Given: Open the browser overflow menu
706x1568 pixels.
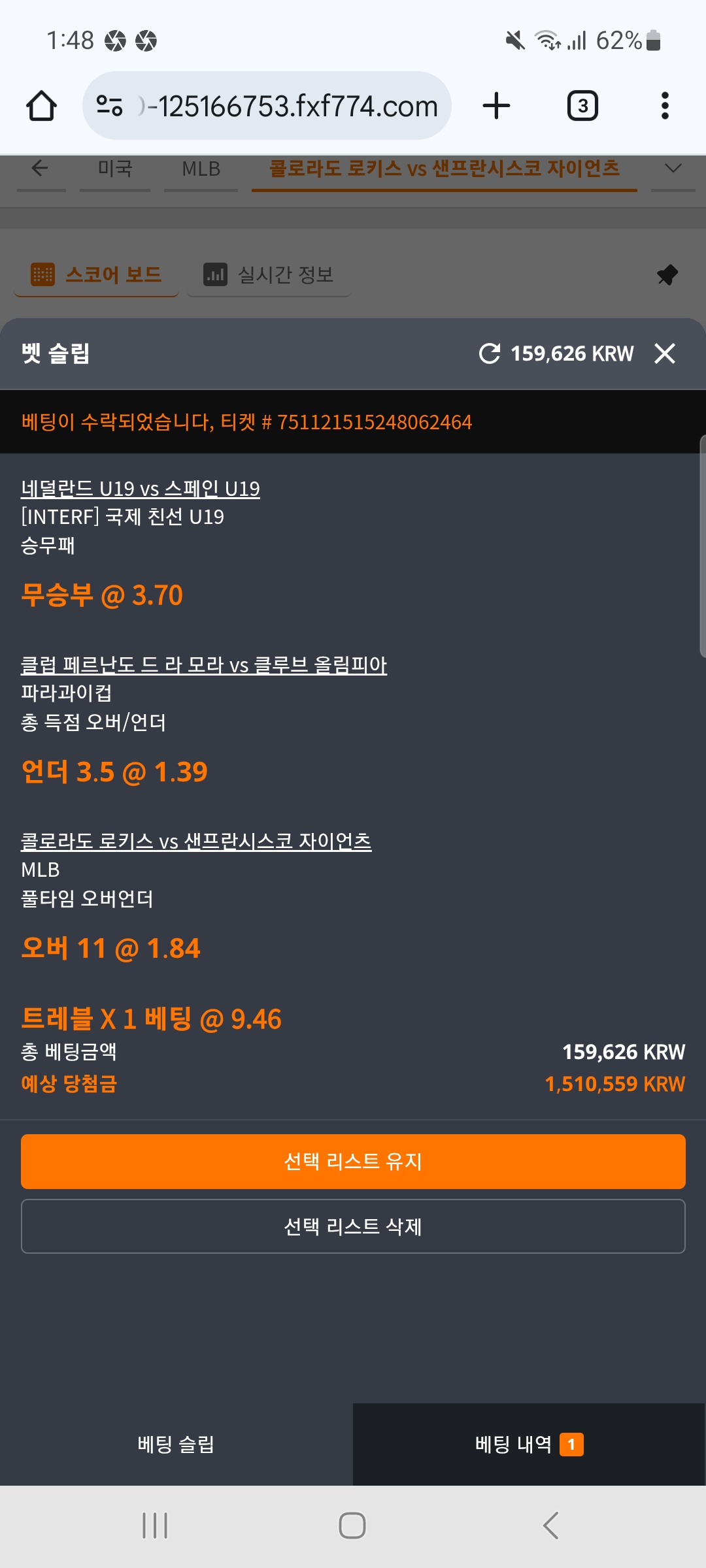Looking at the screenshot, I should pyautogui.click(x=665, y=106).
